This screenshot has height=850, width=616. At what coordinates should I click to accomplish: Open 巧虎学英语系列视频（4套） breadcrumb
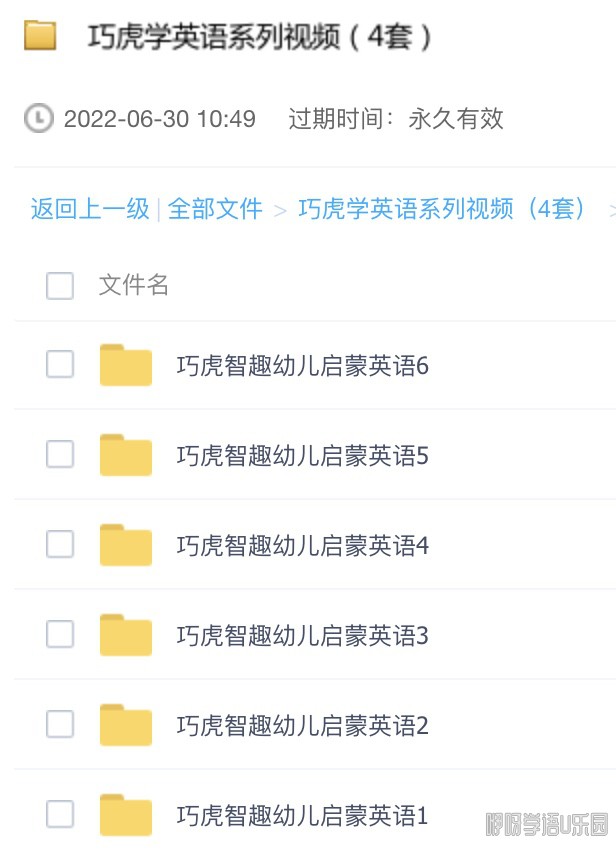[443, 209]
